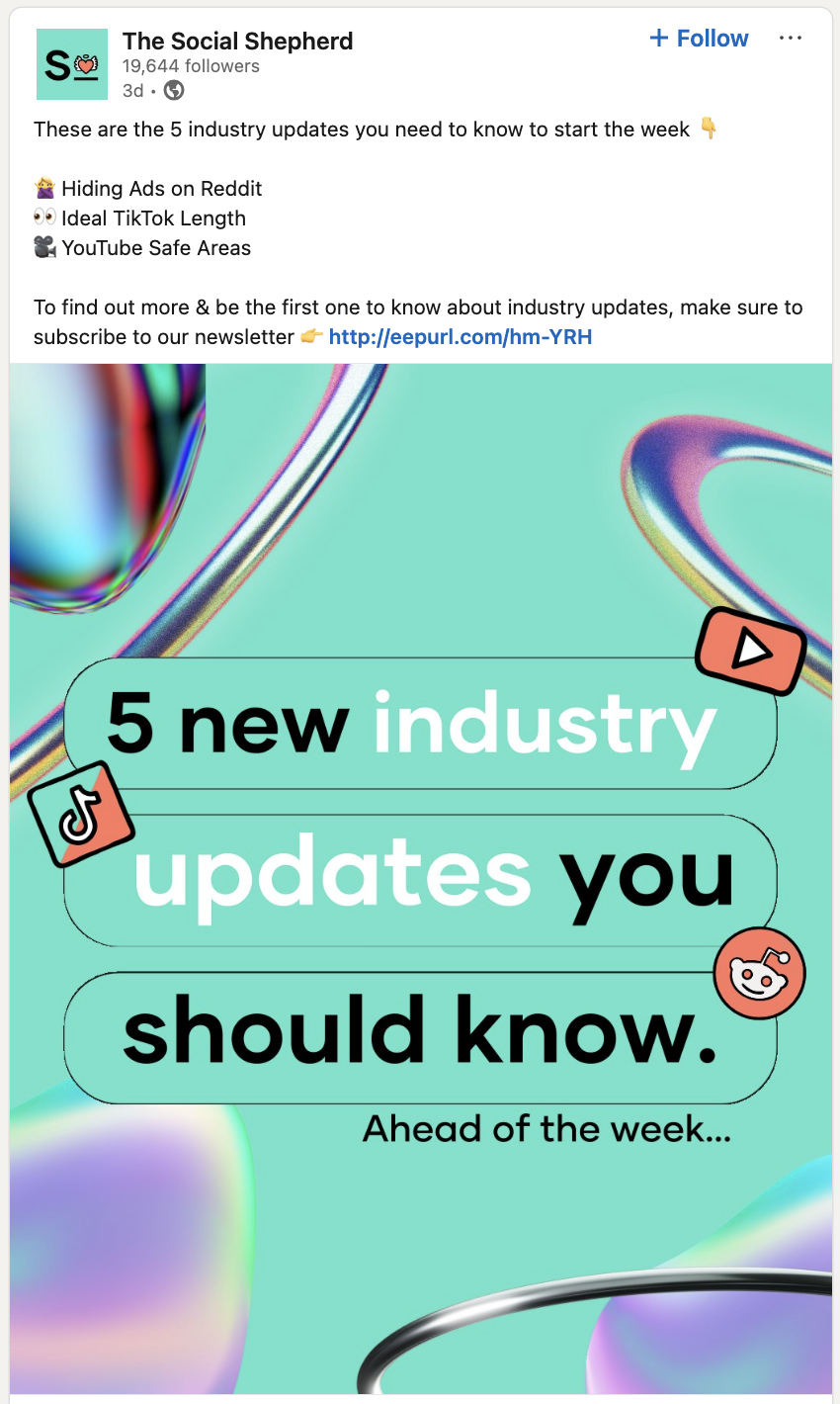Image resolution: width=840 pixels, height=1404 pixels.
Task: Select The Social Shepherd page name
Action: point(237,42)
